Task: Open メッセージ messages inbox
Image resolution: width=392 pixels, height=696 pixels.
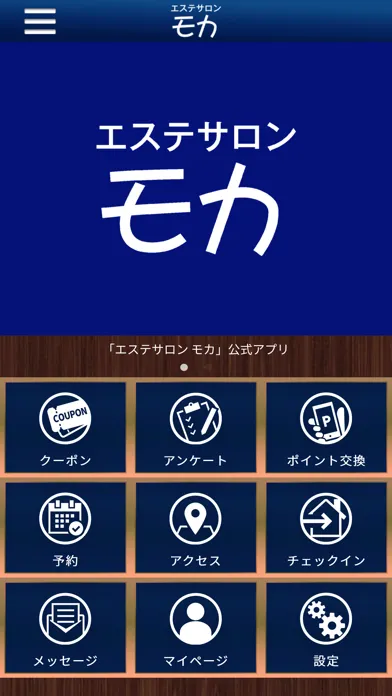Action: 65,628
